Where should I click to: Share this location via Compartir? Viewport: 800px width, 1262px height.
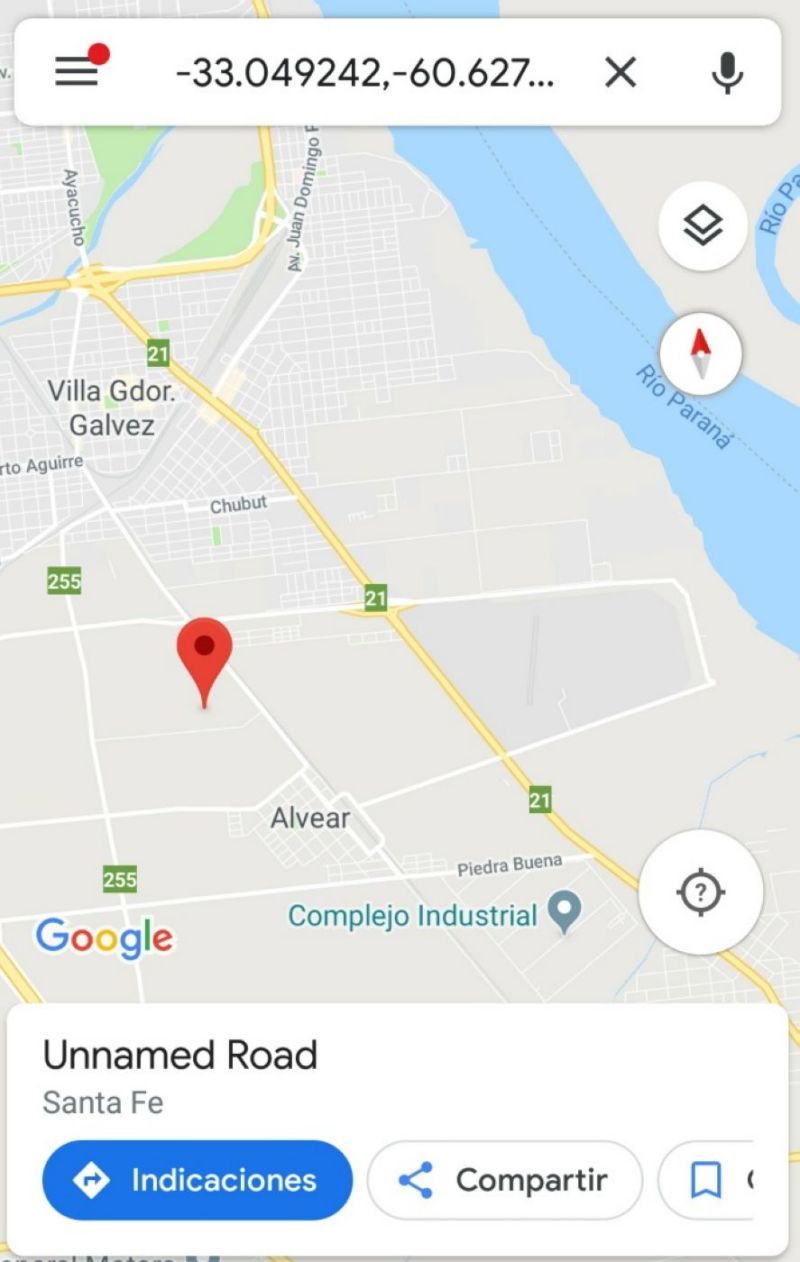(x=504, y=1180)
